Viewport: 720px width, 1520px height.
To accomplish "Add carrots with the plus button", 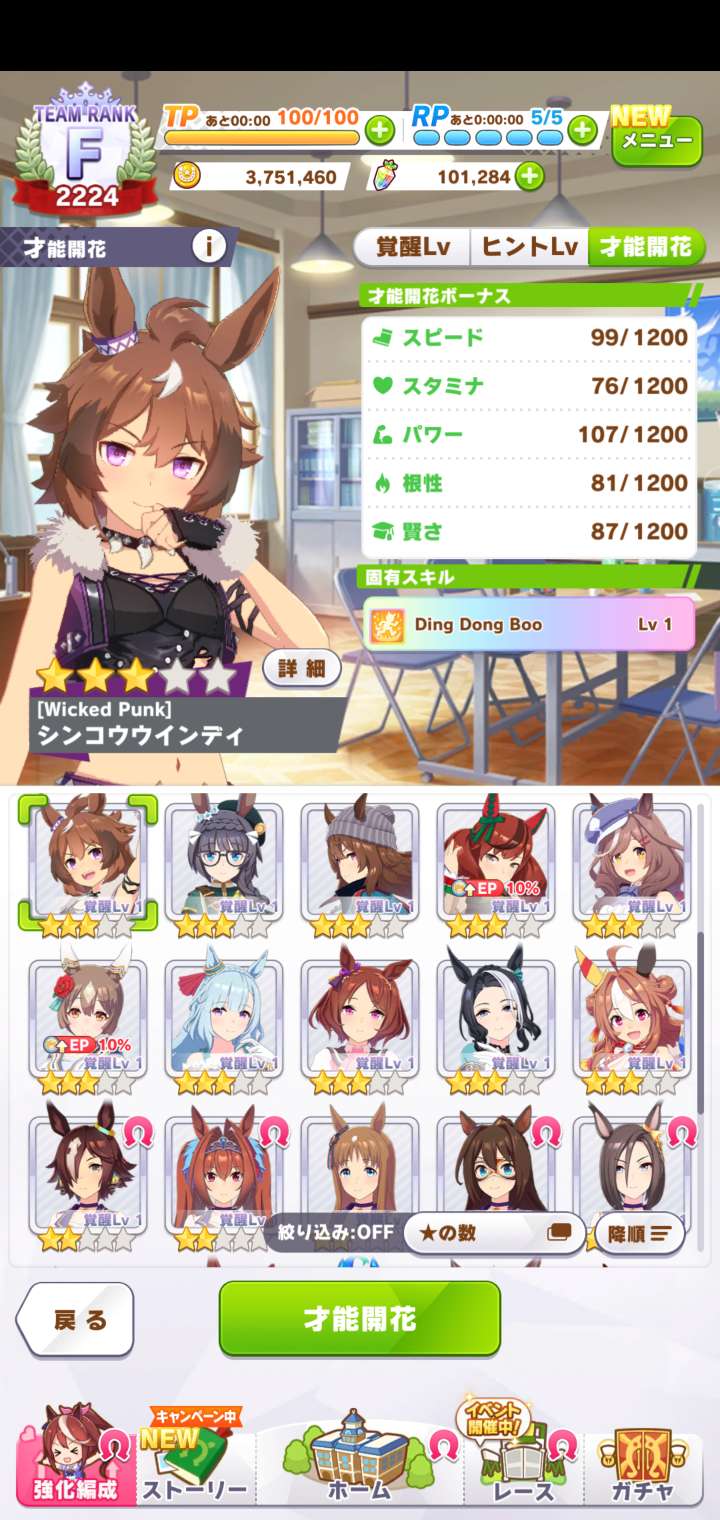I will [x=528, y=177].
